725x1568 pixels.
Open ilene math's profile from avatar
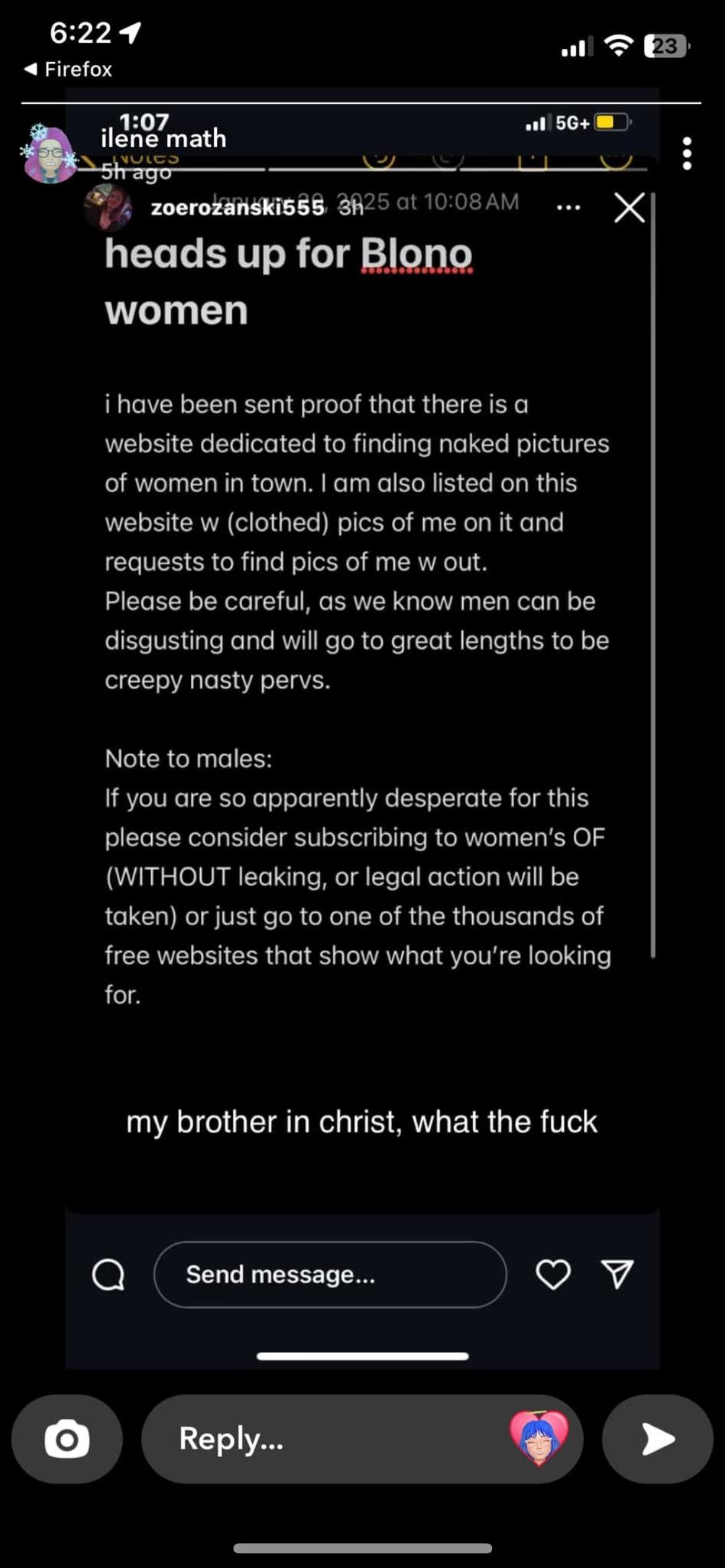(50, 155)
